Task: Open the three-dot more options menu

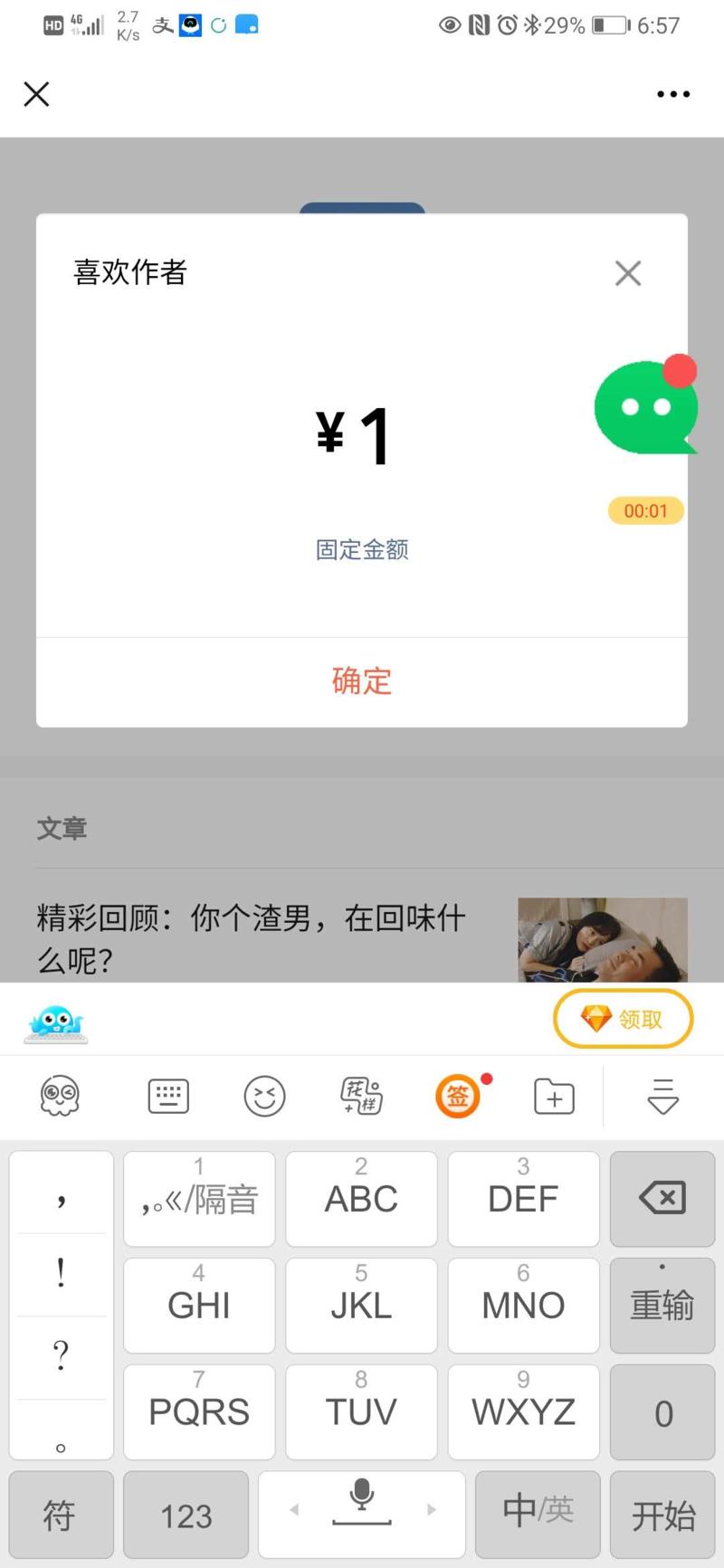Action: point(672,94)
